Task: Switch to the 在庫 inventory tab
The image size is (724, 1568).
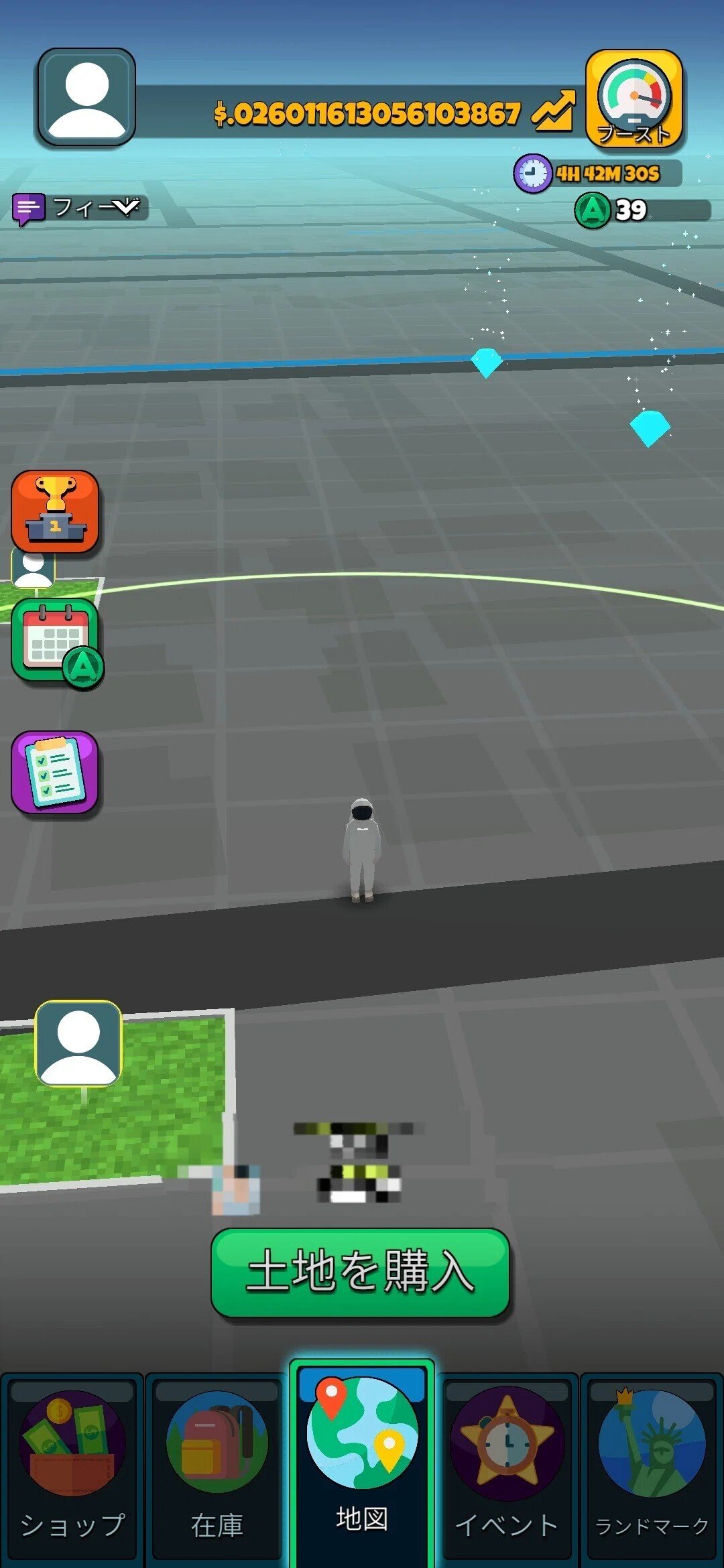Action: coord(217,1467)
